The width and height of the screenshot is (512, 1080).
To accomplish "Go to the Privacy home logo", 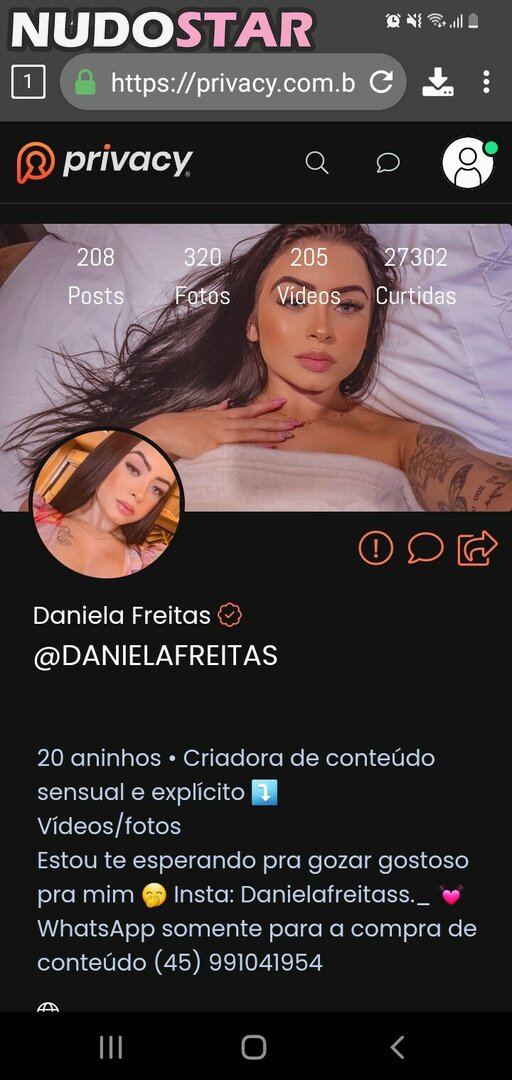I will tap(104, 163).
